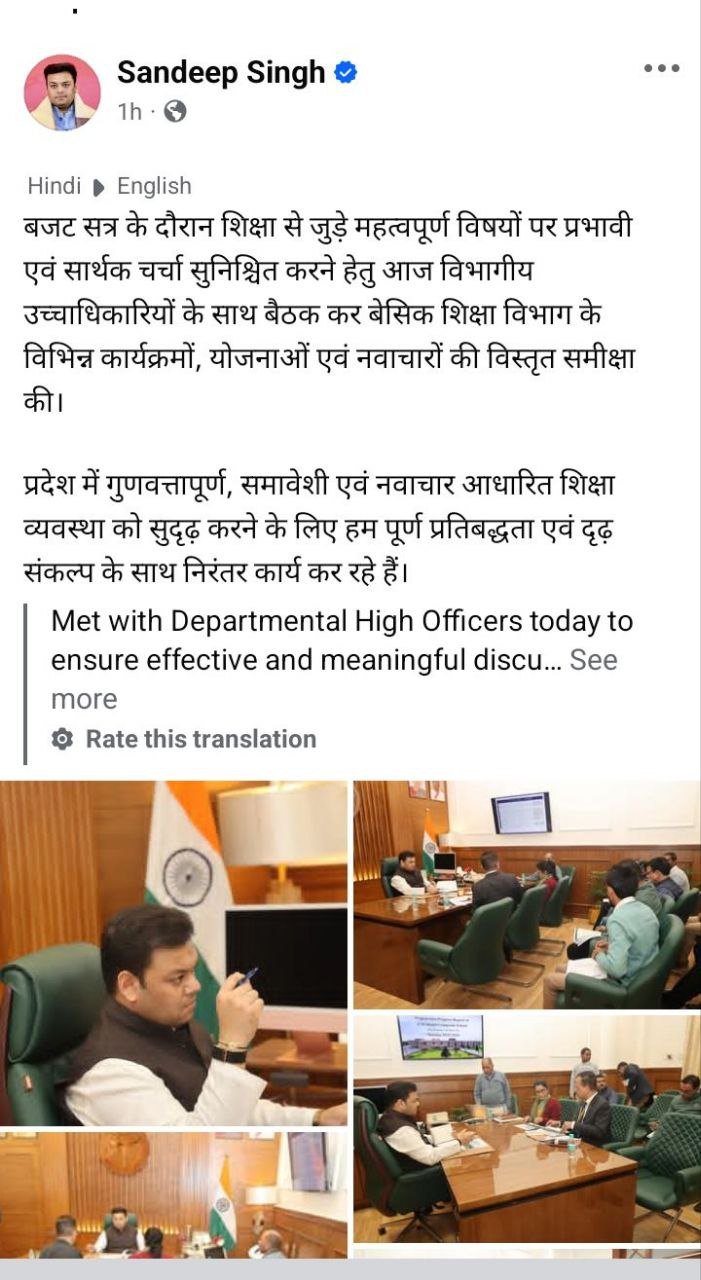
Task: Expand translation with See more
Action: [x=593, y=660]
